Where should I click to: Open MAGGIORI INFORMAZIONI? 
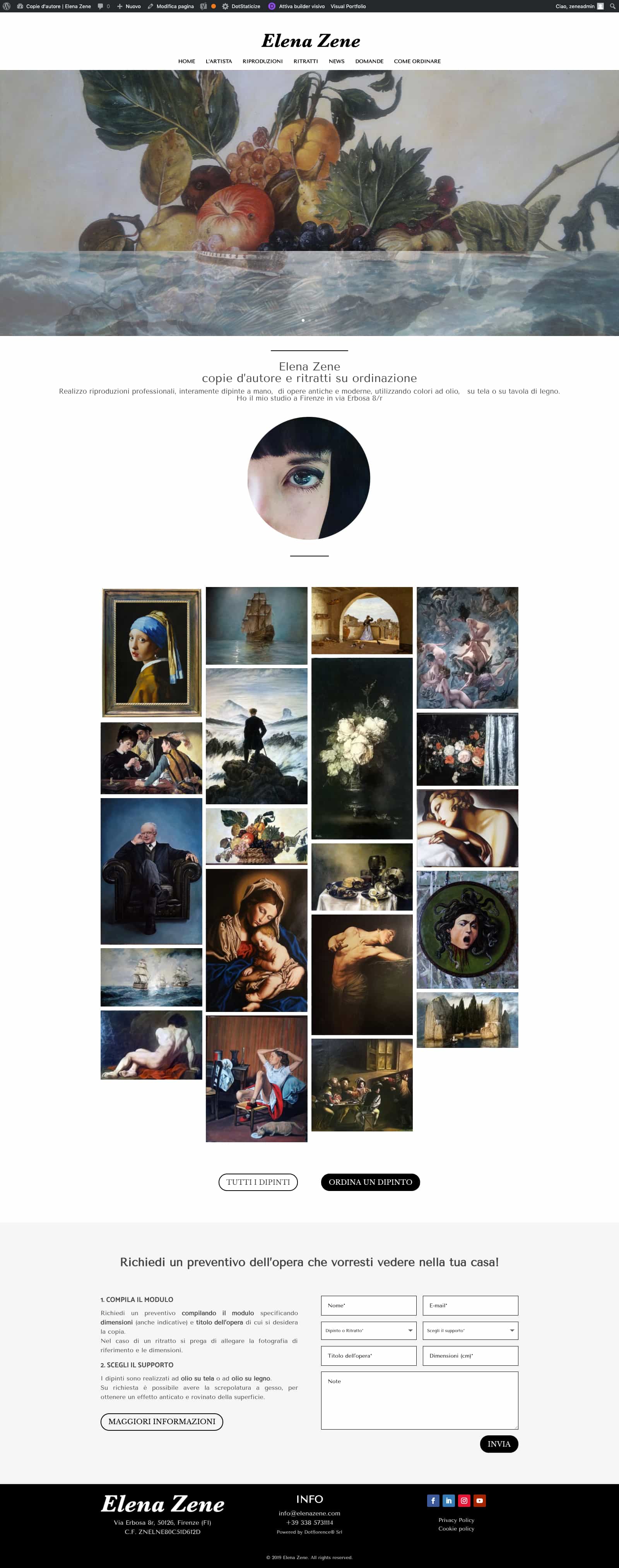(x=161, y=1421)
